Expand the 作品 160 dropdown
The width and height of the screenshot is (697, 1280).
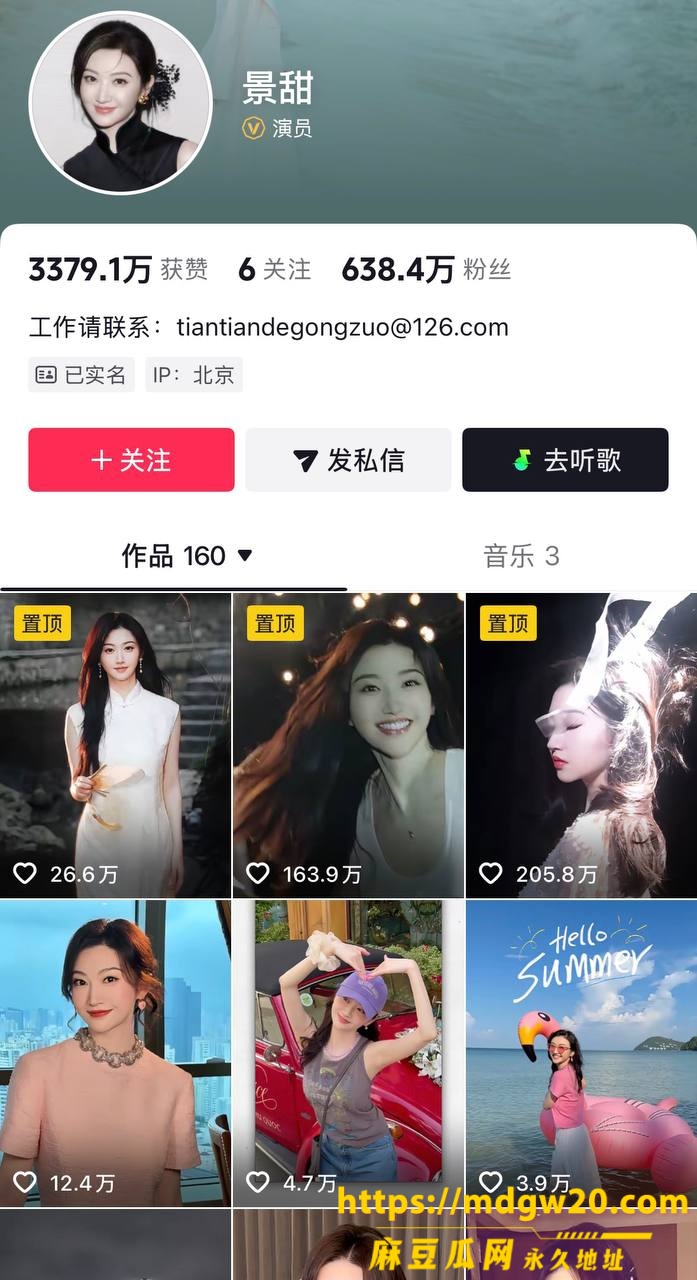pos(187,556)
